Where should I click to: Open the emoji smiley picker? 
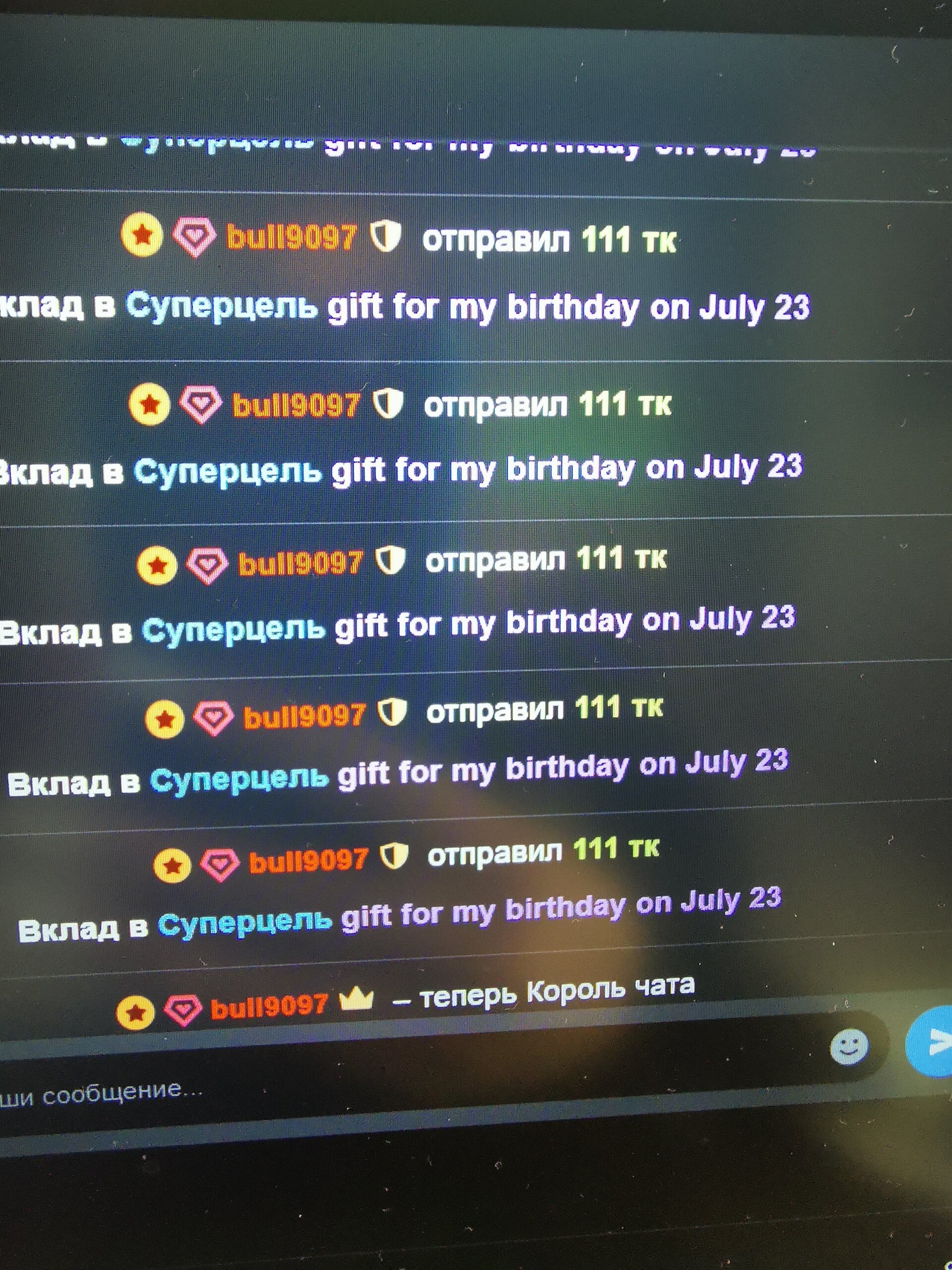click(849, 1047)
